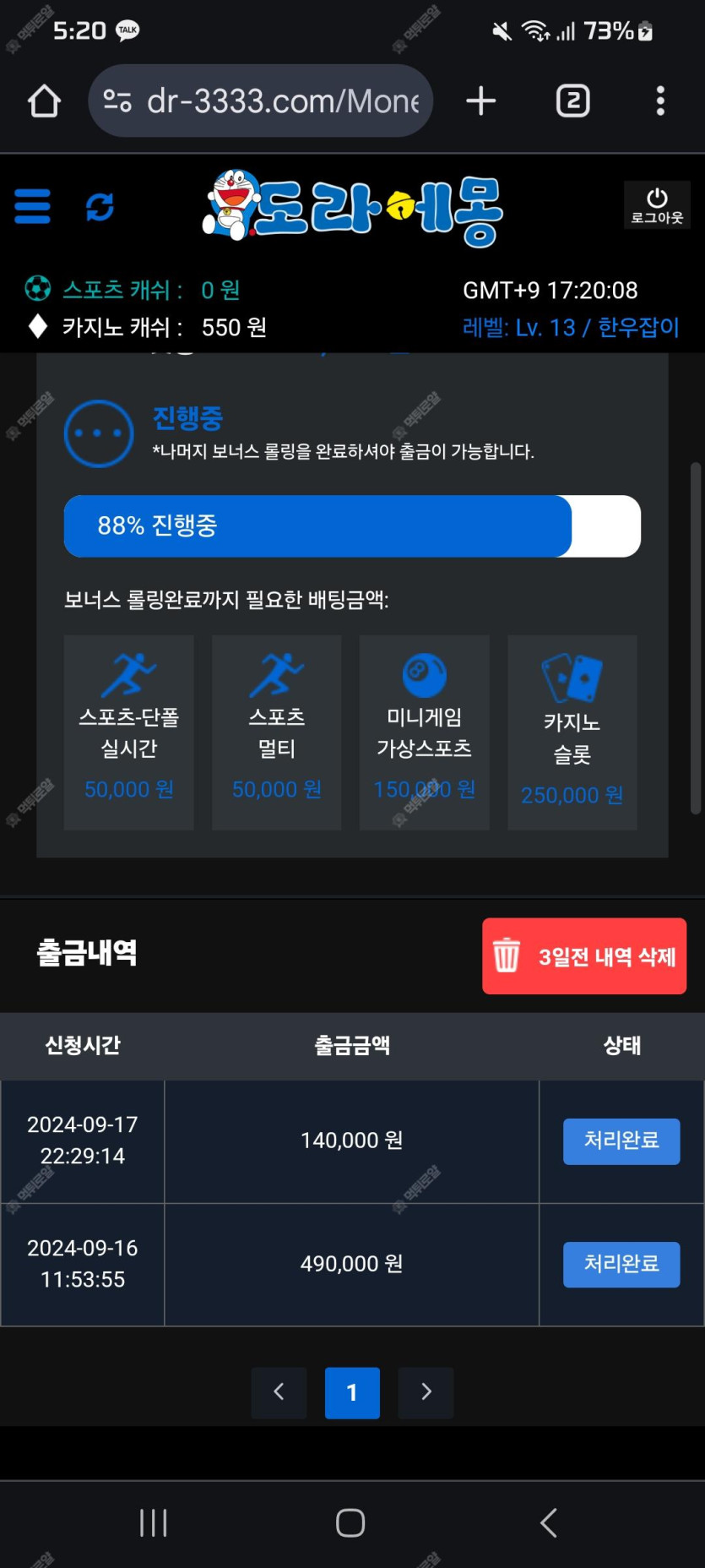Image resolution: width=705 pixels, height=1568 pixels.
Task: Open the site hamburger menu
Action: pyautogui.click(x=33, y=206)
